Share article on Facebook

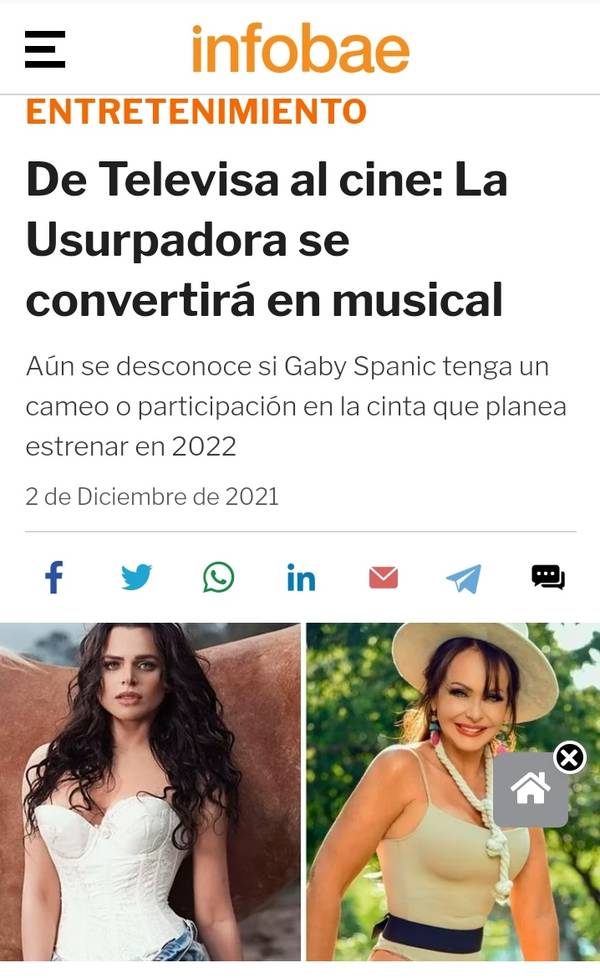click(54, 577)
